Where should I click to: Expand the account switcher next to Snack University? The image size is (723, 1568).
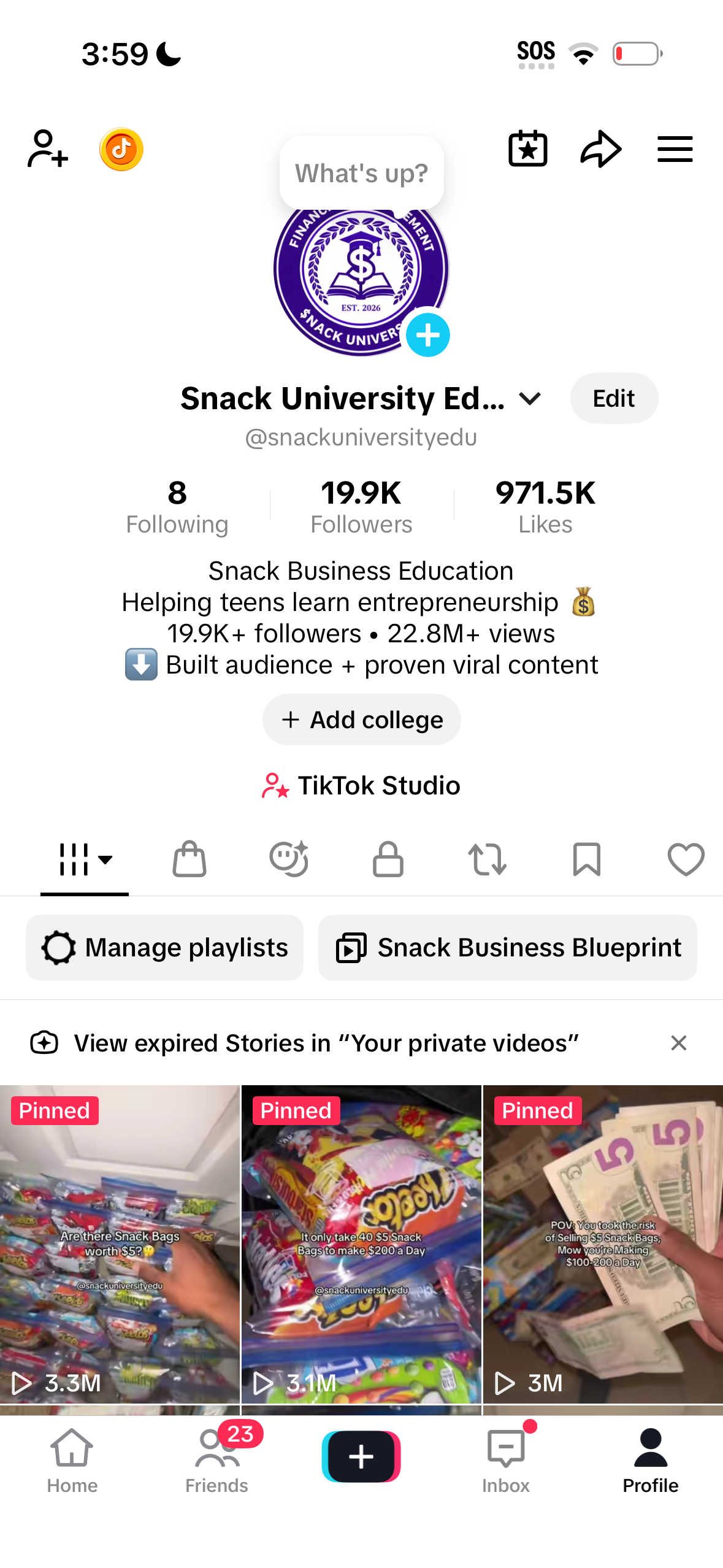530,399
